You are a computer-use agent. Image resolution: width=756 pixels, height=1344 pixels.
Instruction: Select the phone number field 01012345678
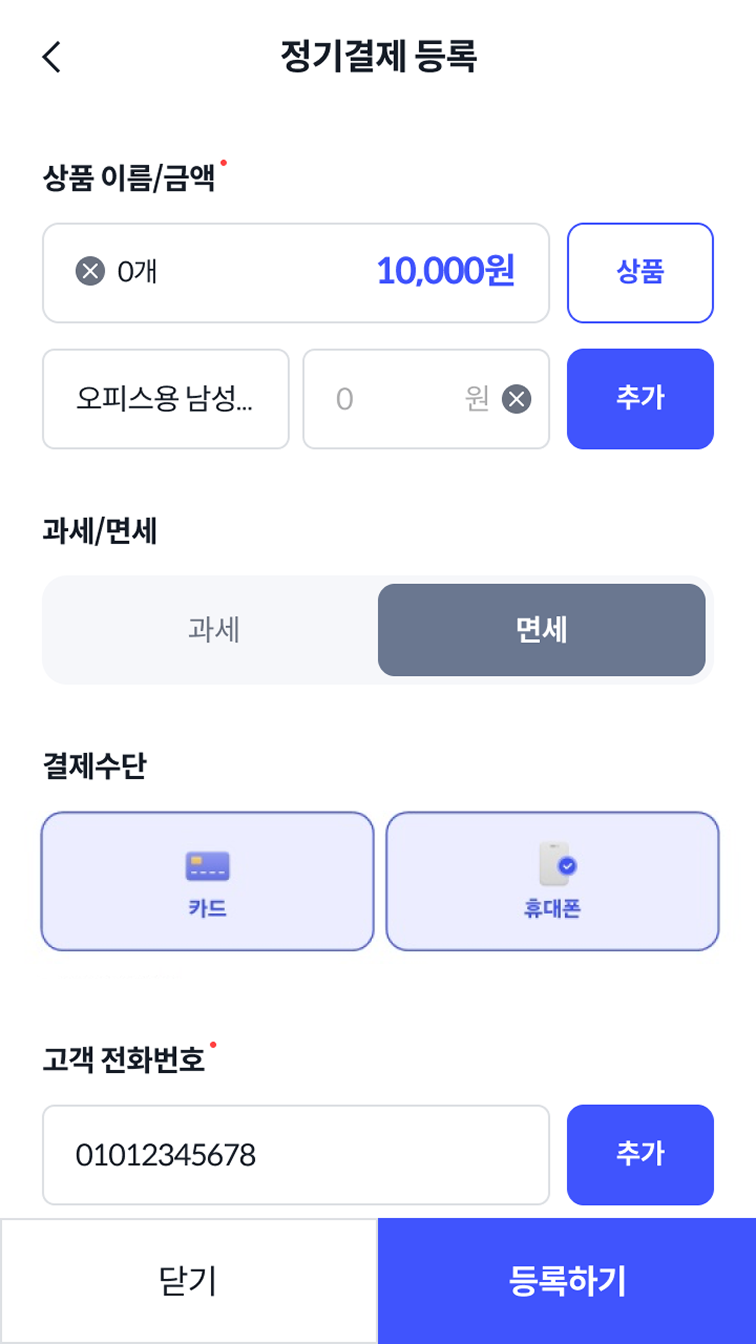click(x=295, y=1154)
